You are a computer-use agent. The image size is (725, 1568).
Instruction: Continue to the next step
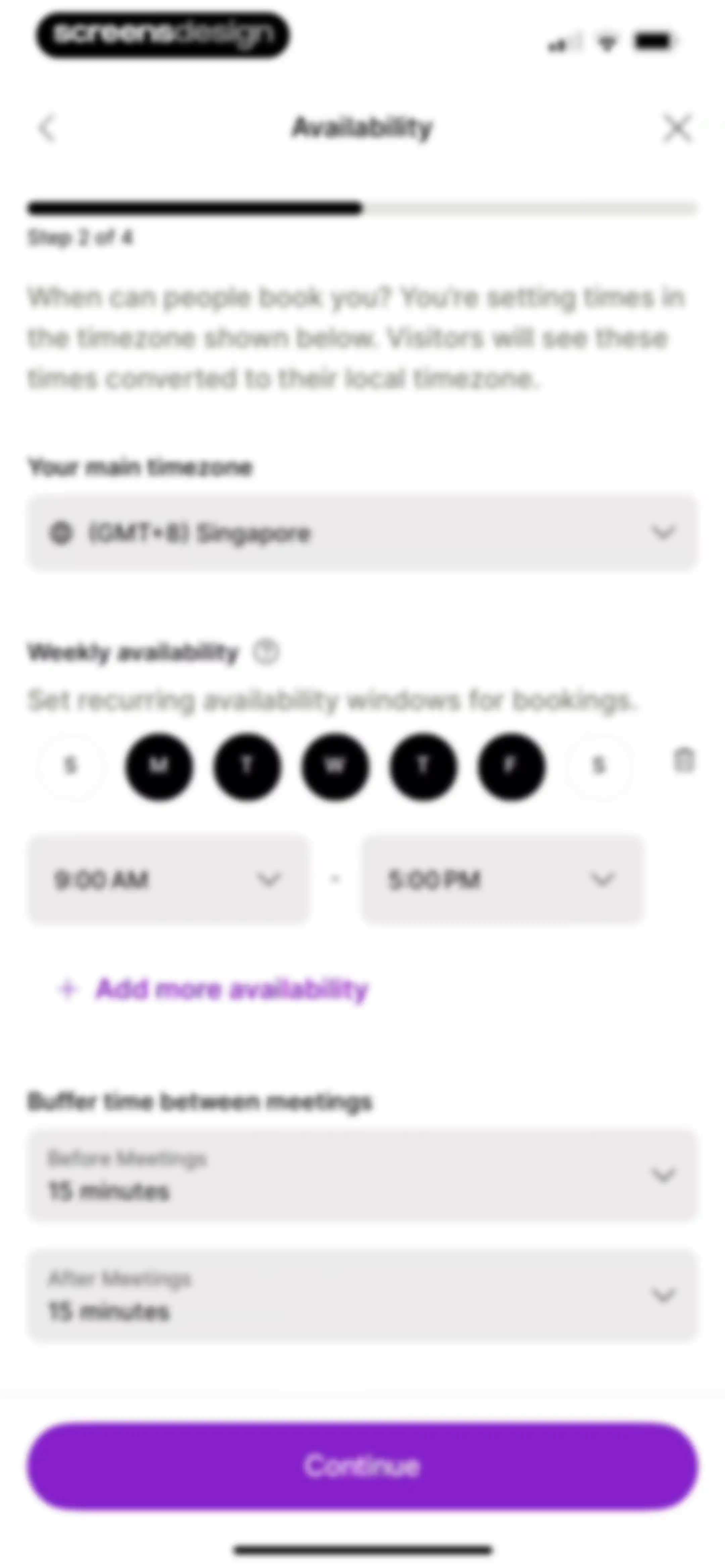point(362,1466)
